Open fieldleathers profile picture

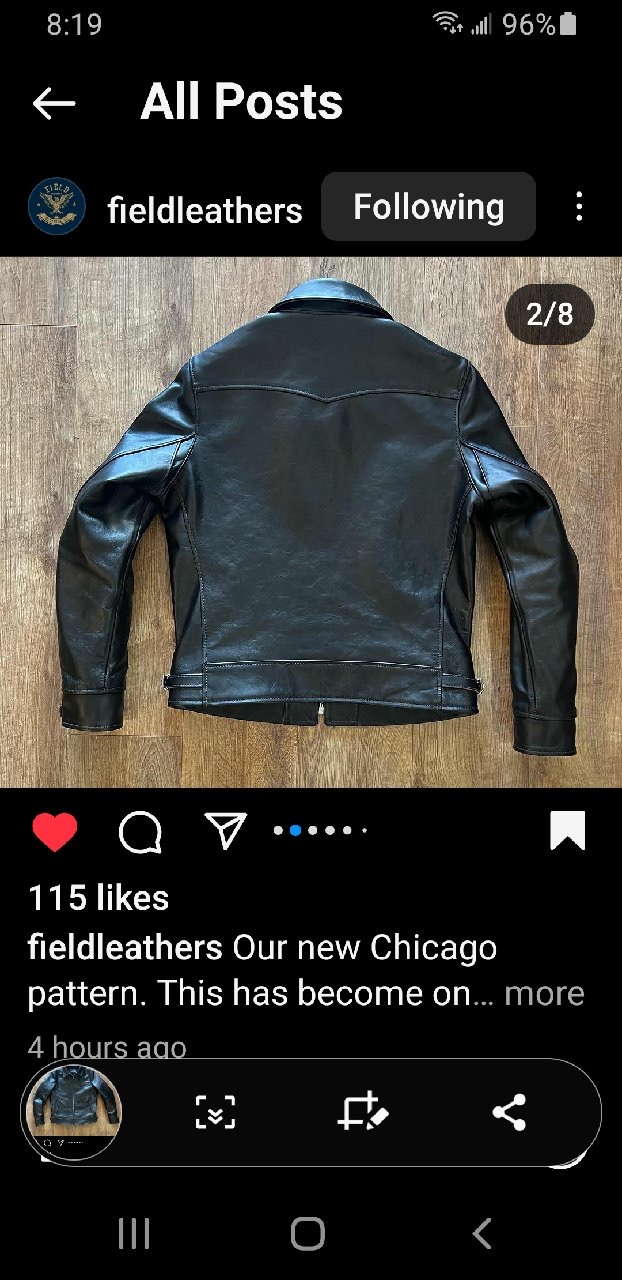[x=57, y=207]
